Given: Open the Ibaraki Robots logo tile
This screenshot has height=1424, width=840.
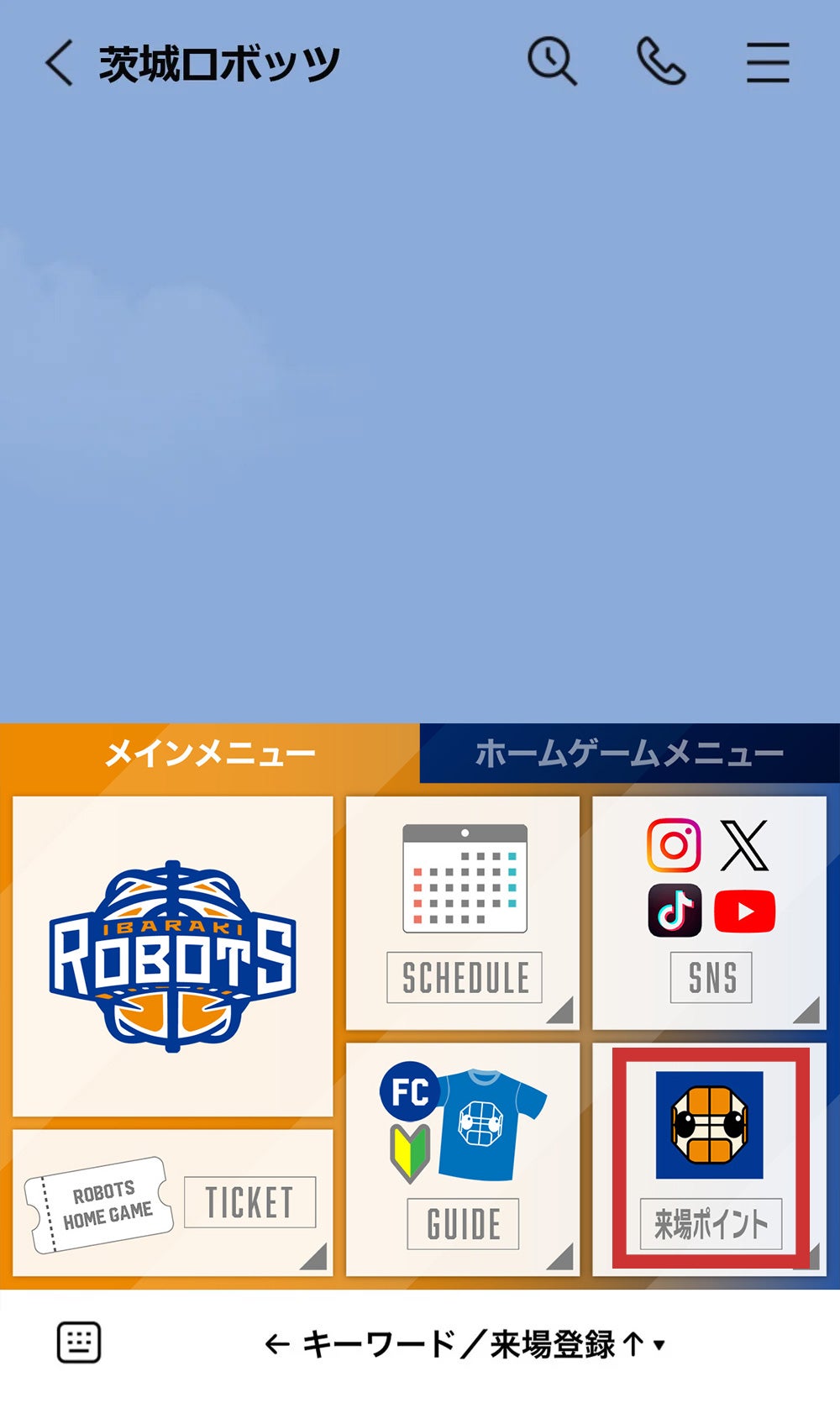Looking at the screenshot, I should coord(173,956).
